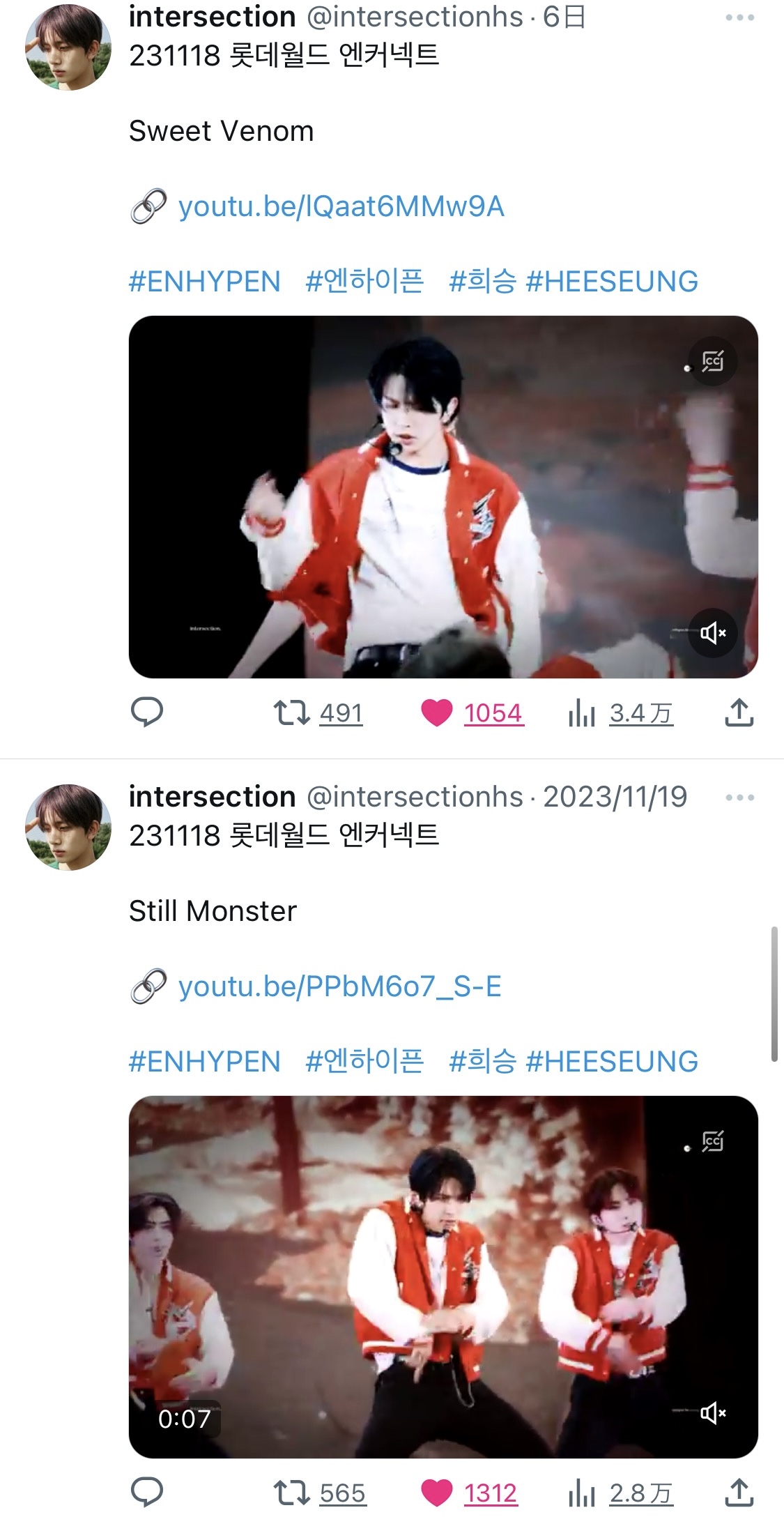This screenshot has width=784, height=1517.
Task: Unlike the Still Monster post with 1312 likes
Action: [x=469, y=1493]
